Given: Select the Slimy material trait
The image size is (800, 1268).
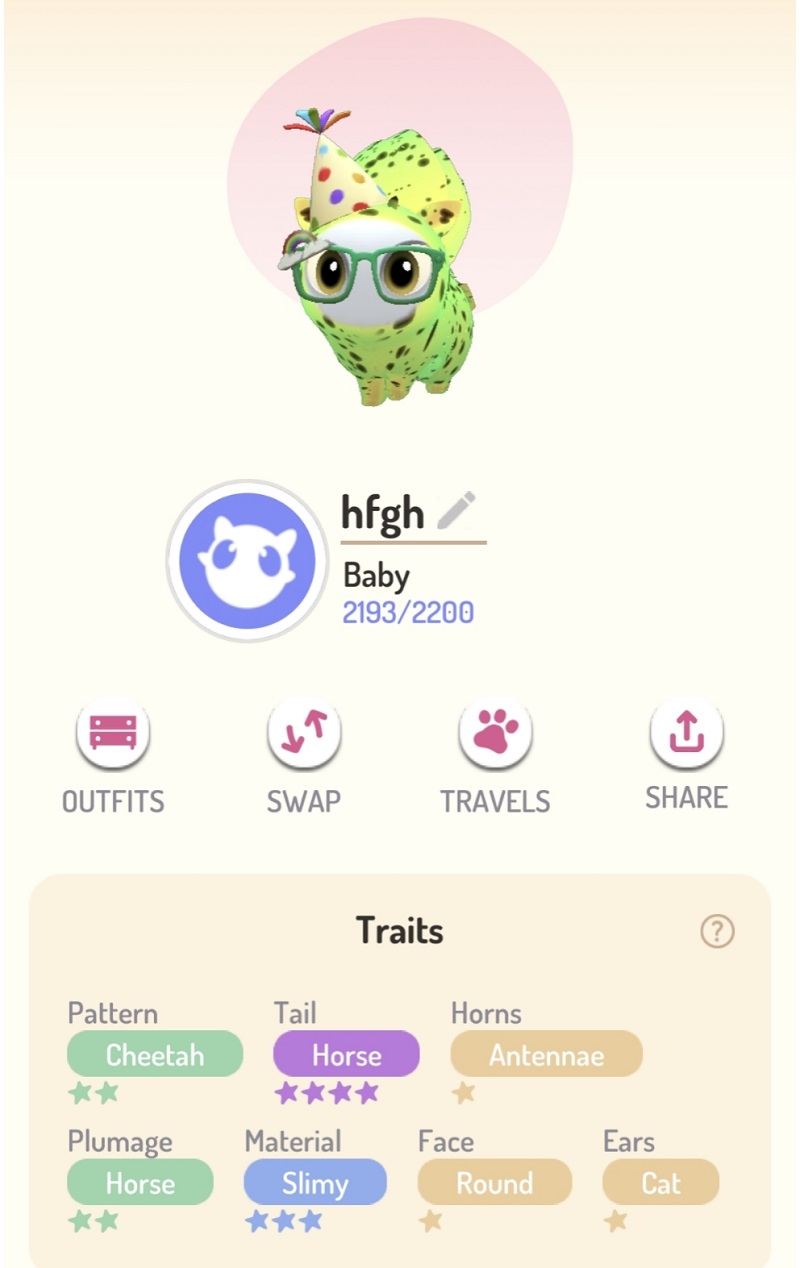Looking at the screenshot, I should coord(315,1183).
